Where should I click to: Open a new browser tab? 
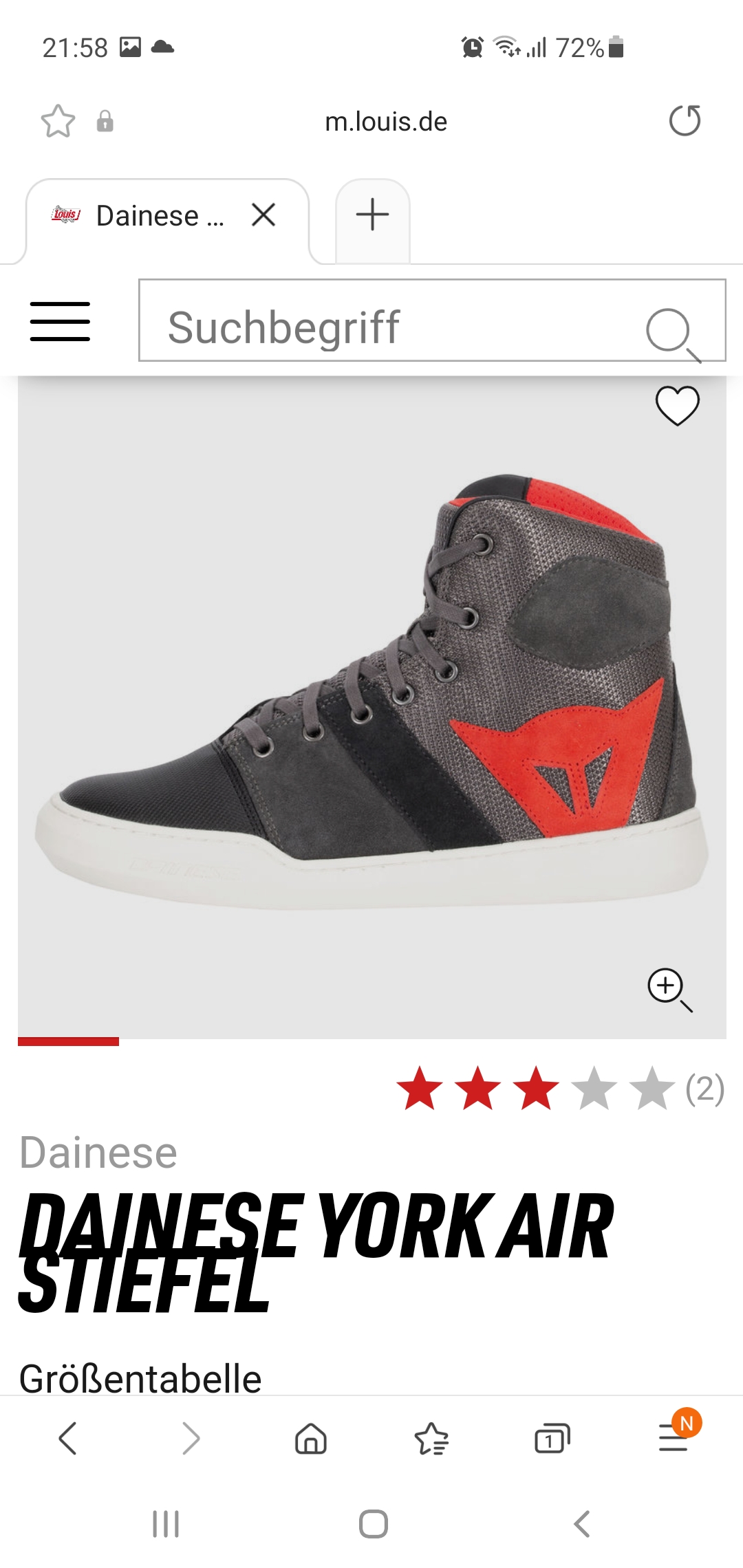pos(372,215)
